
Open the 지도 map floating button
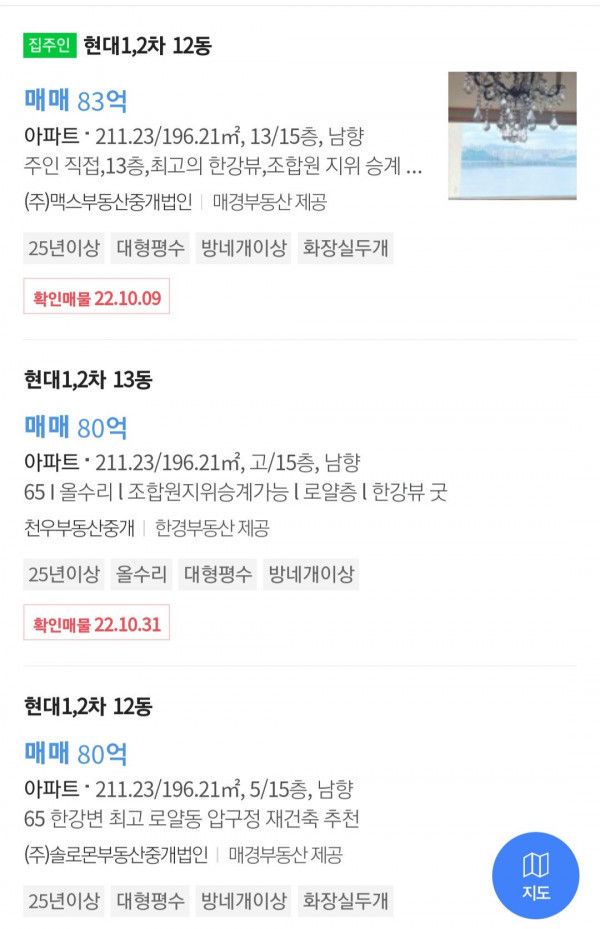535,876
